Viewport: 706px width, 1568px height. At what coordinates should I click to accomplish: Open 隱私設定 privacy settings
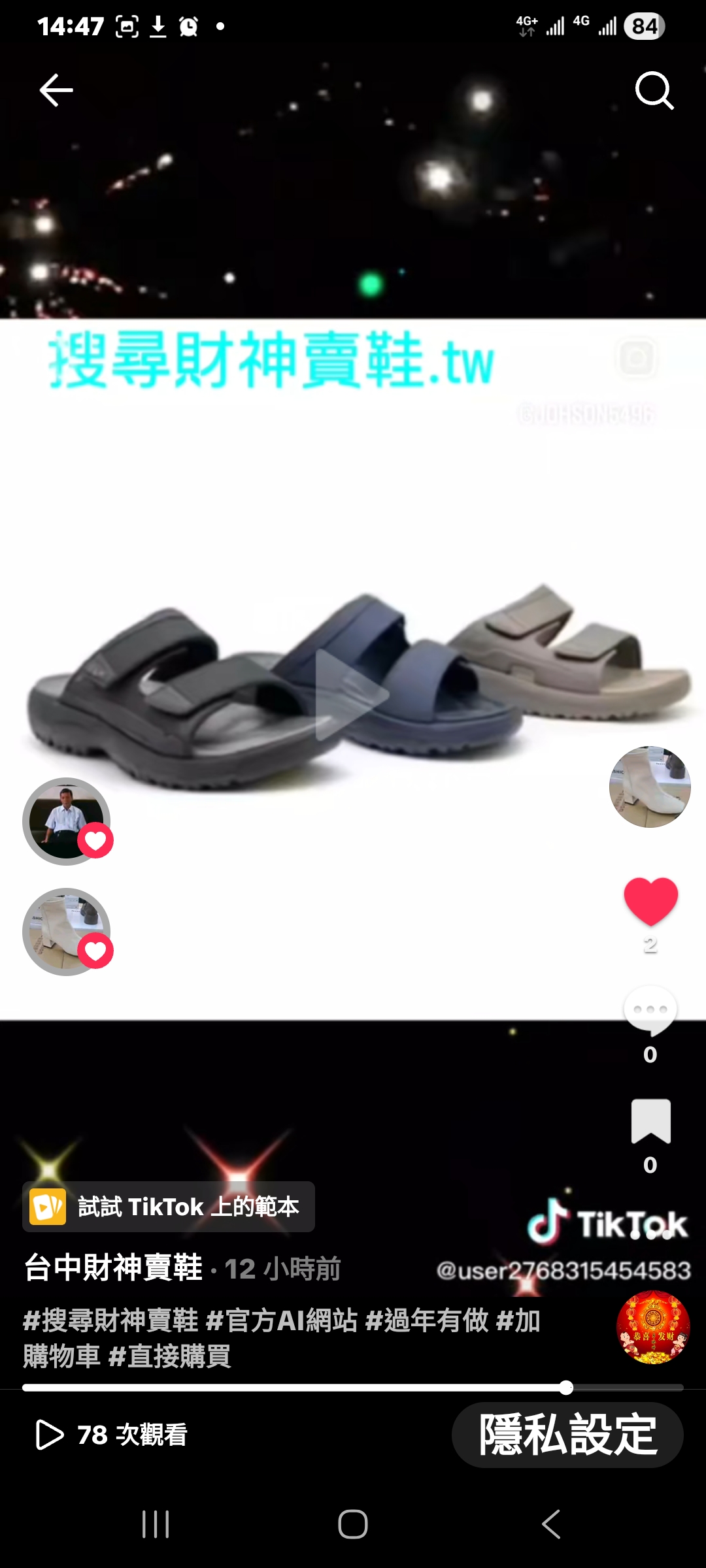[x=567, y=1435]
